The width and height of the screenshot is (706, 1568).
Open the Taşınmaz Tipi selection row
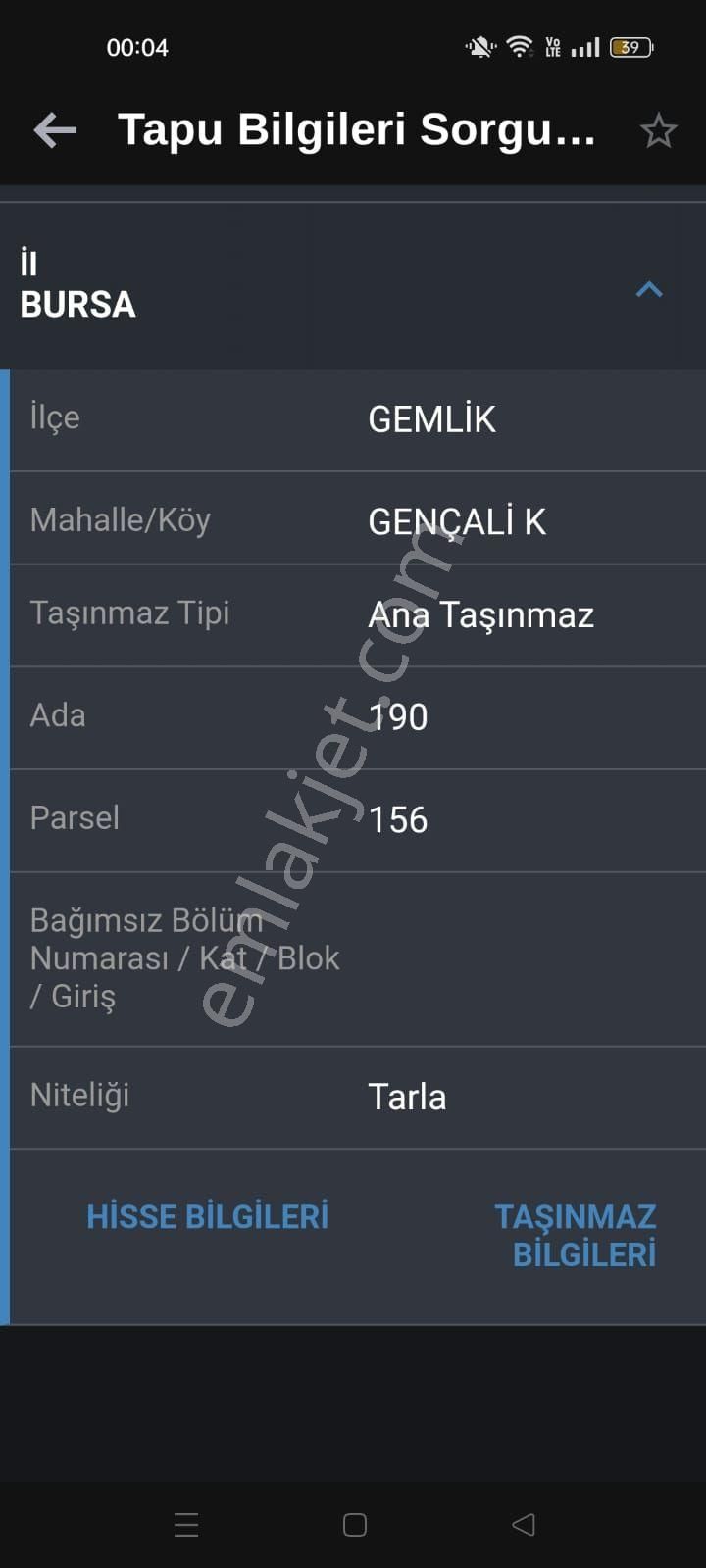tap(353, 613)
